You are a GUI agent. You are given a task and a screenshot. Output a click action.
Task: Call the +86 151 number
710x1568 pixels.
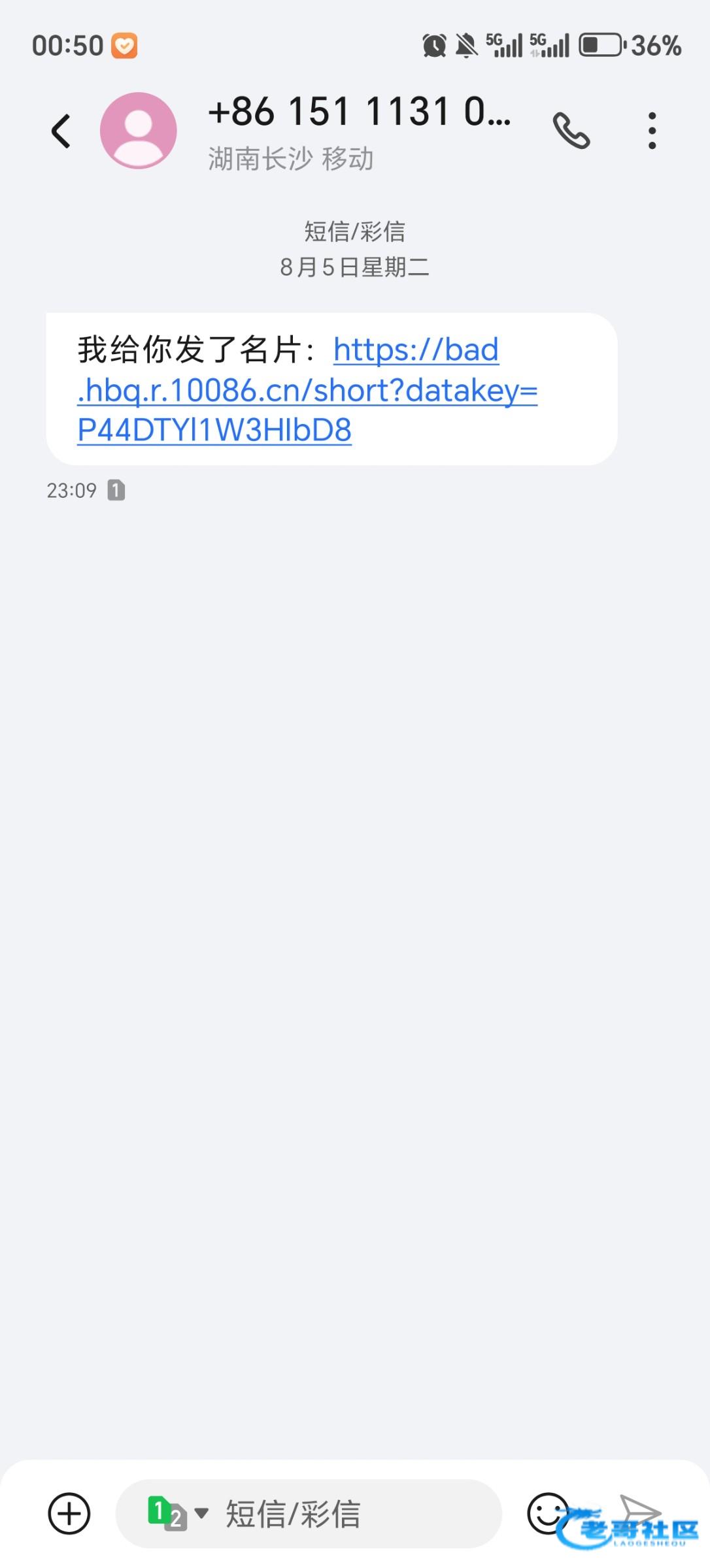(571, 131)
